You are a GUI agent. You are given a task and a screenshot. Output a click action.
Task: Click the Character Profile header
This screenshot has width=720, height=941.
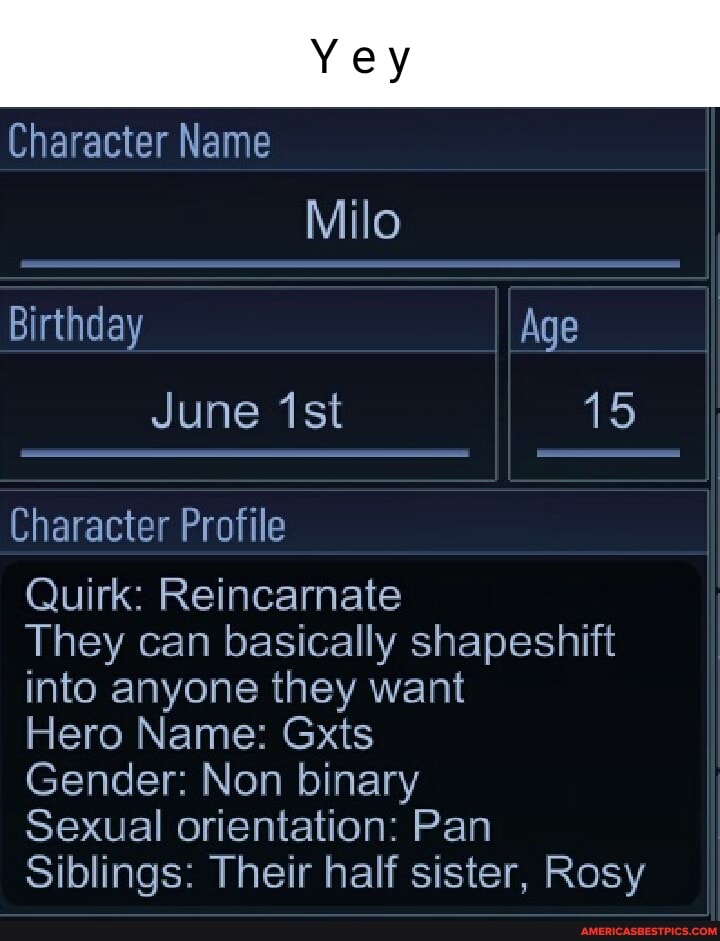pyautogui.click(x=148, y=525)
